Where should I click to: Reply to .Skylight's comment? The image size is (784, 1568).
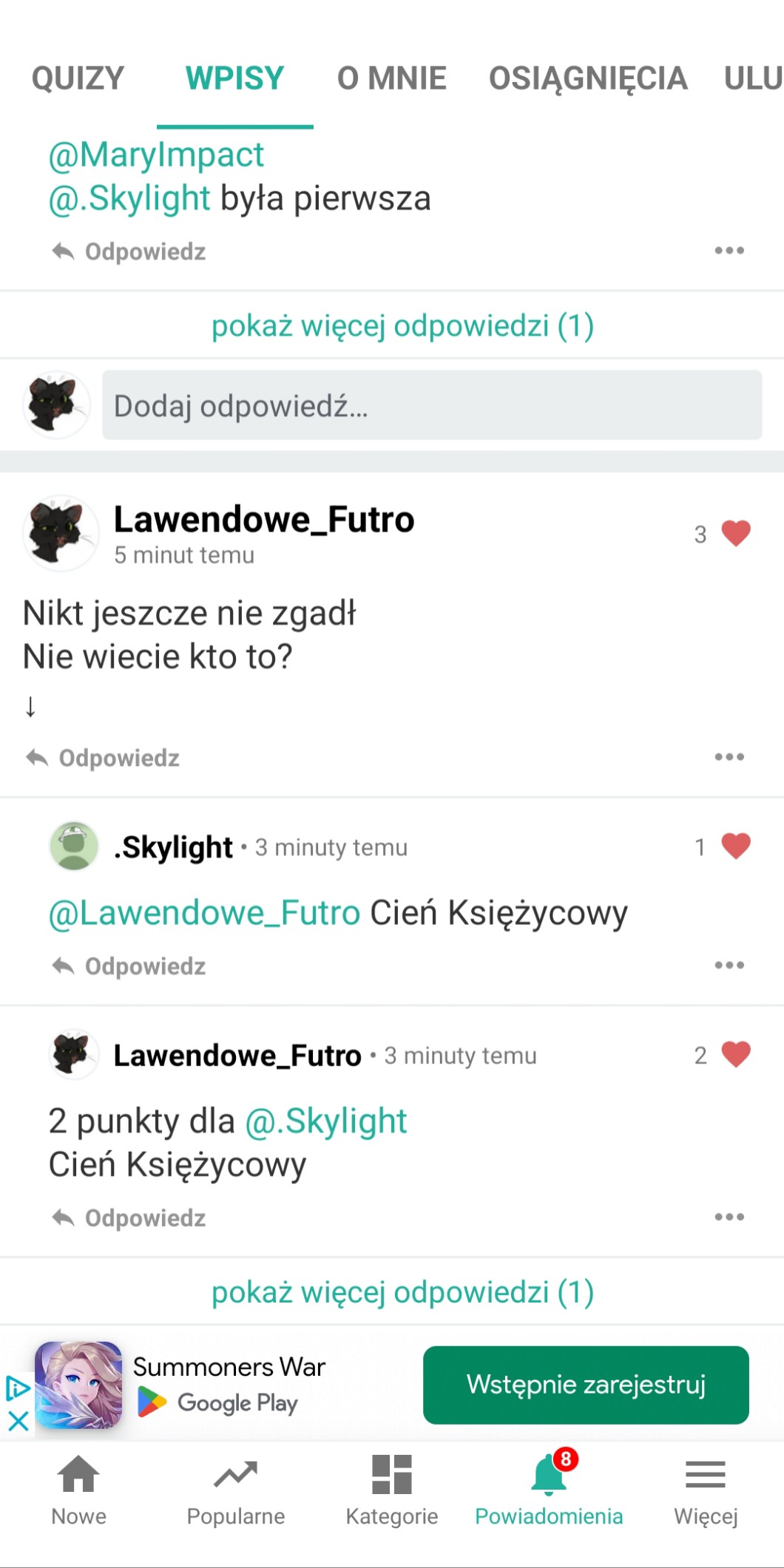tap(129, 966)
